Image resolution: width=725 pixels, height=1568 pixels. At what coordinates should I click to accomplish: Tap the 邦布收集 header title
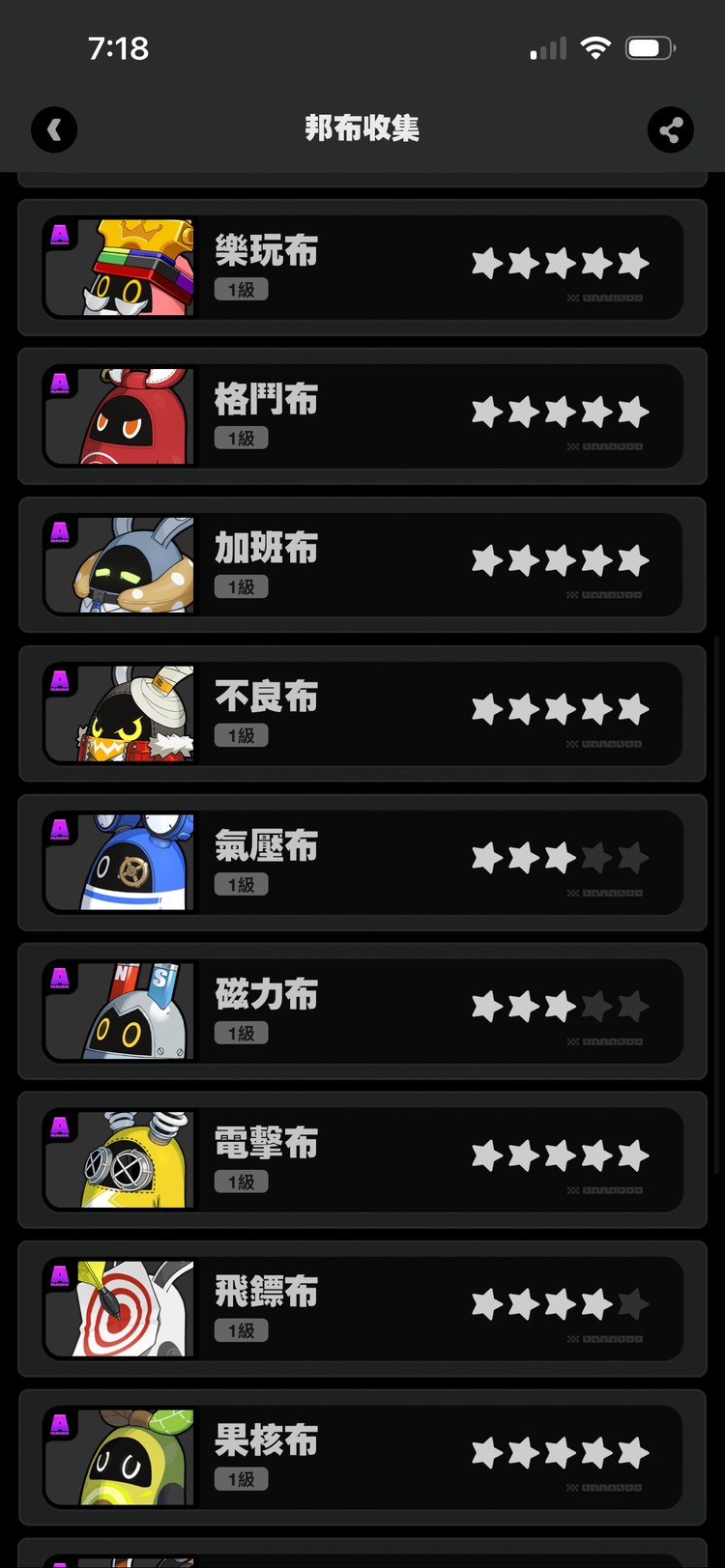[362, 128]
